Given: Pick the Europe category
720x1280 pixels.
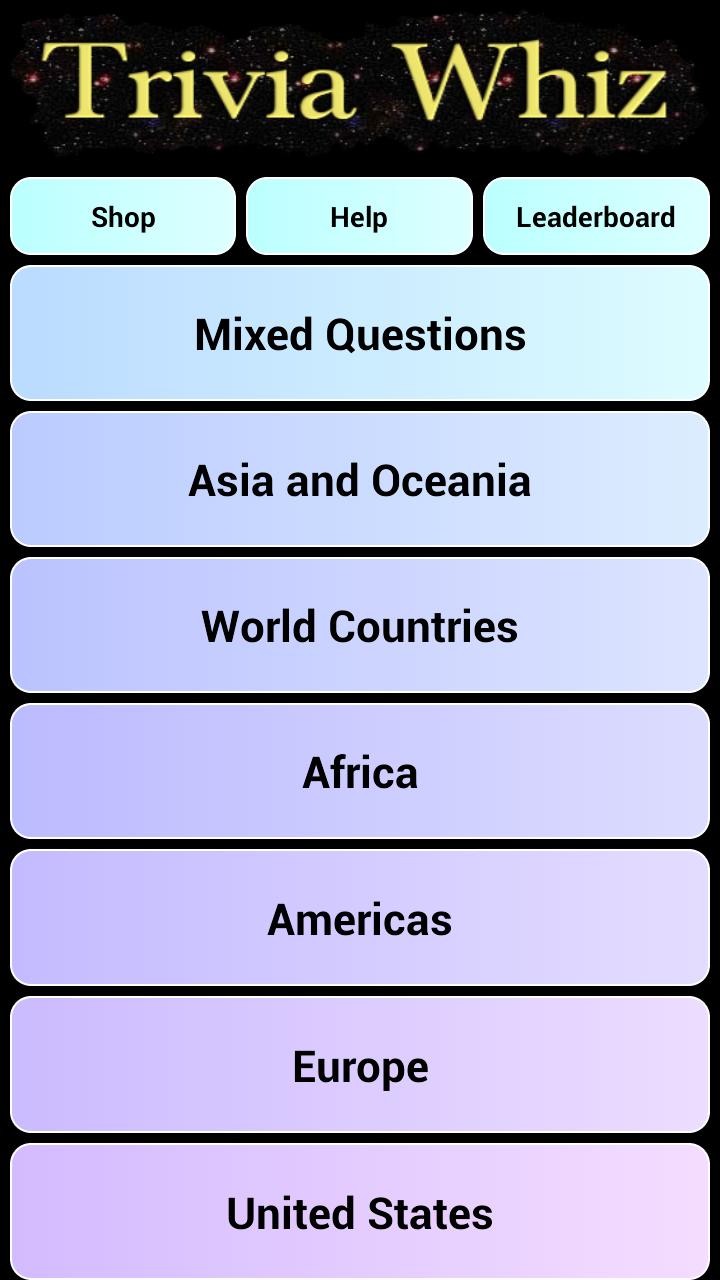Looking at the screenshot, I should click(360, 1065).
